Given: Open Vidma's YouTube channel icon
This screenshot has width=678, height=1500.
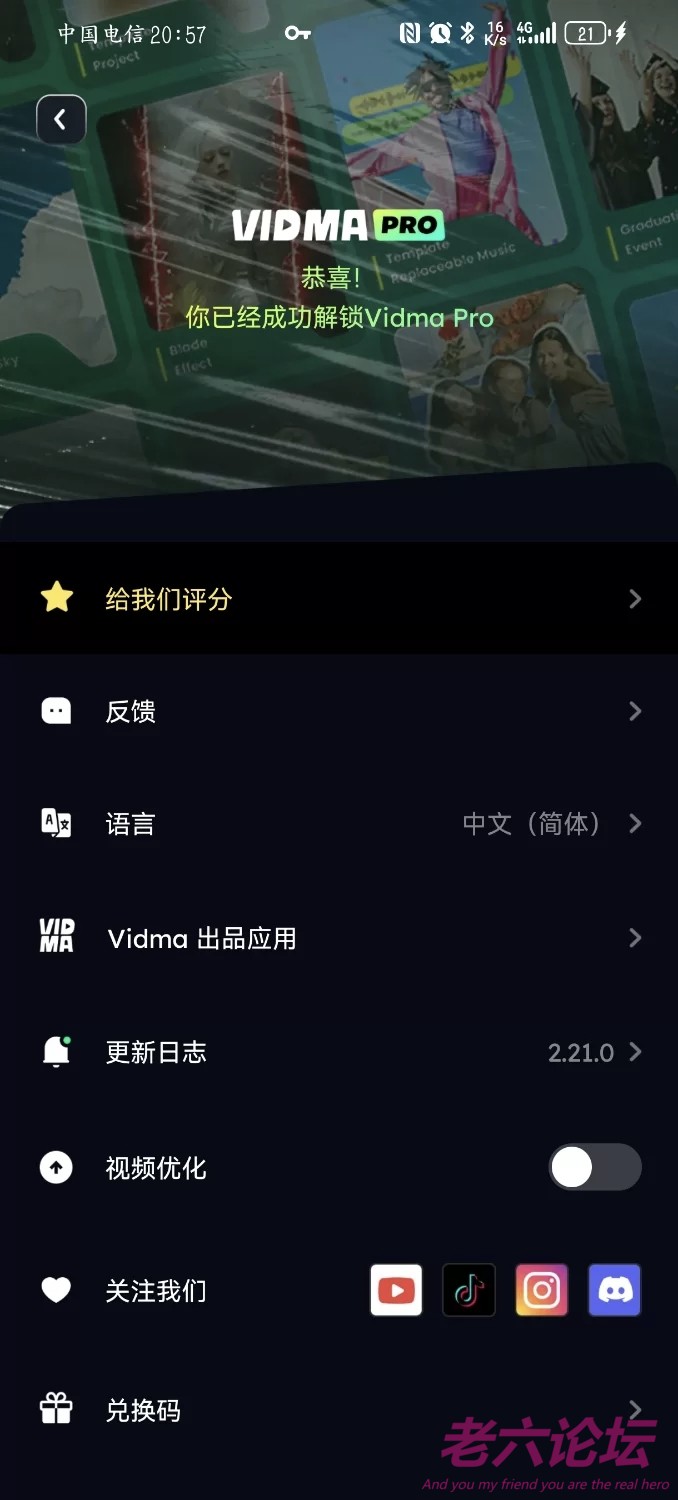Looking at the screenshot, I should pyautogui.click(x=396, y=1290).
